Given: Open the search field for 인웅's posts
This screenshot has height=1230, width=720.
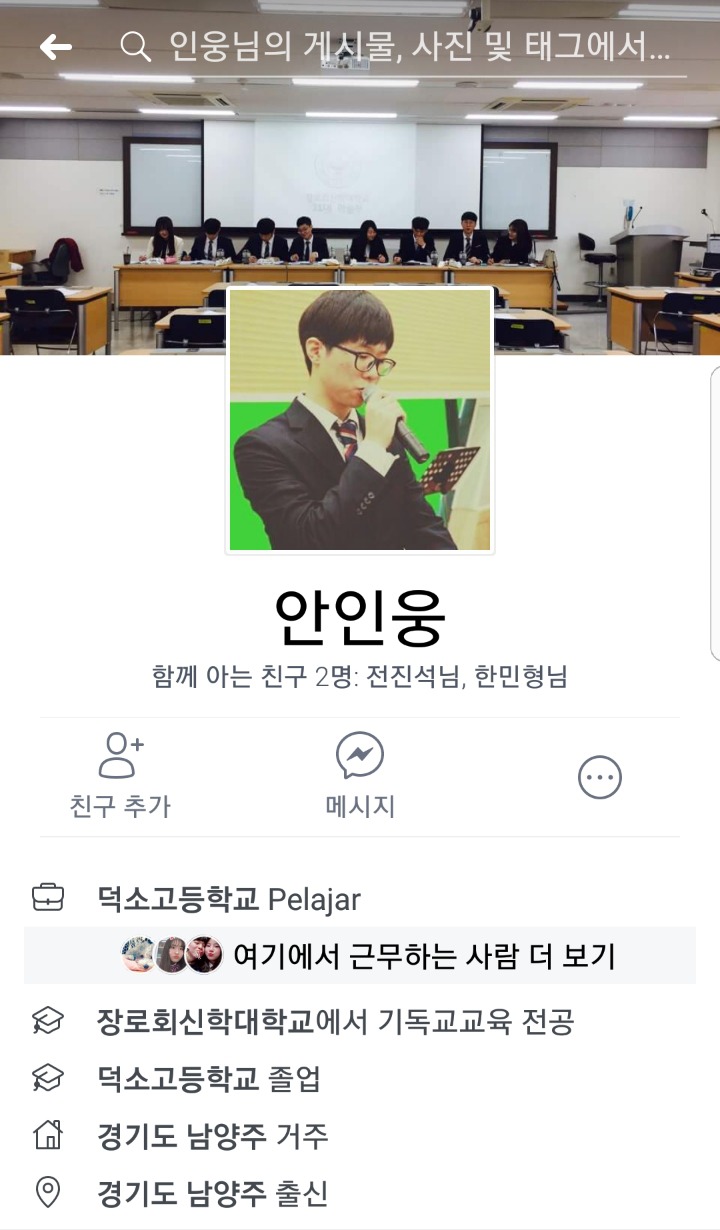Looking at the screenshot, I should (x=400, y=46).
